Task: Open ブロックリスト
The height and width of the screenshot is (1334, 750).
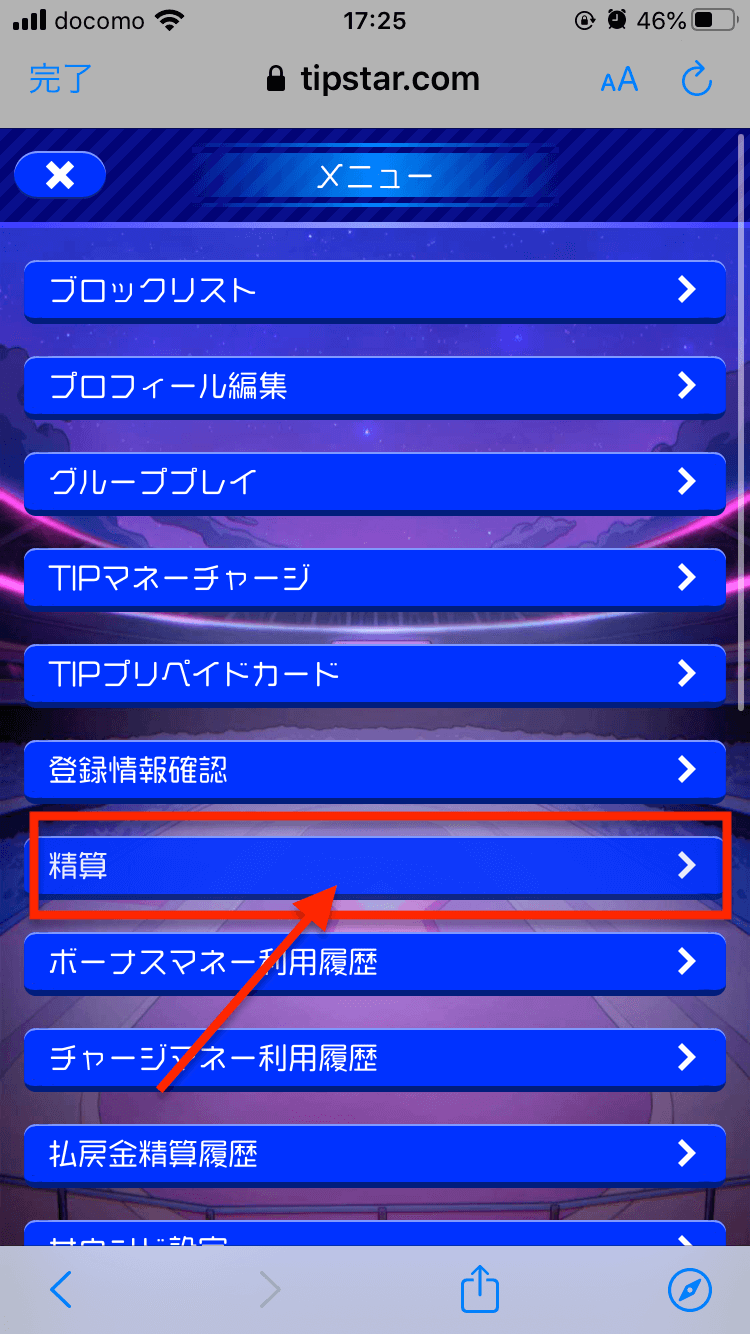Action: [x=374, y=290]
